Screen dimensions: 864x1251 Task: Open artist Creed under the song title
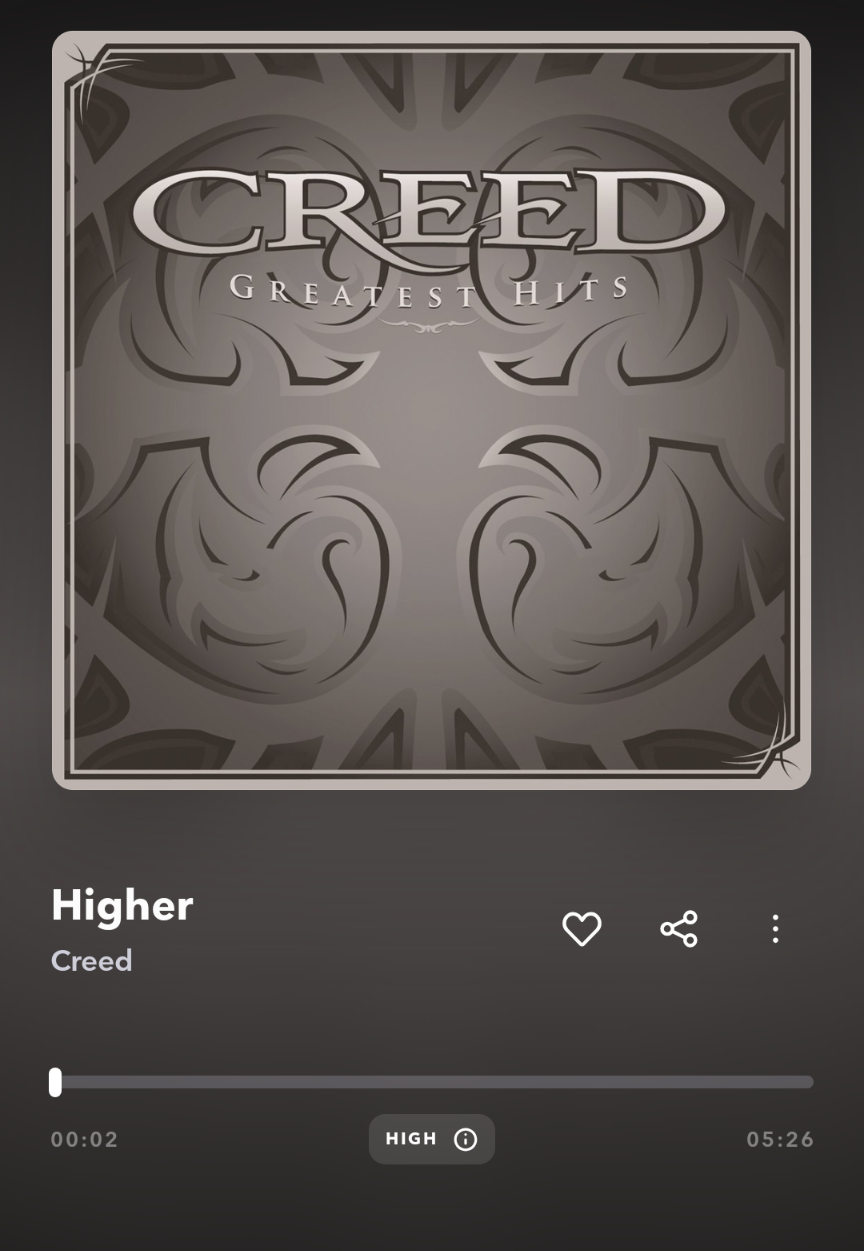click(92, 960)
